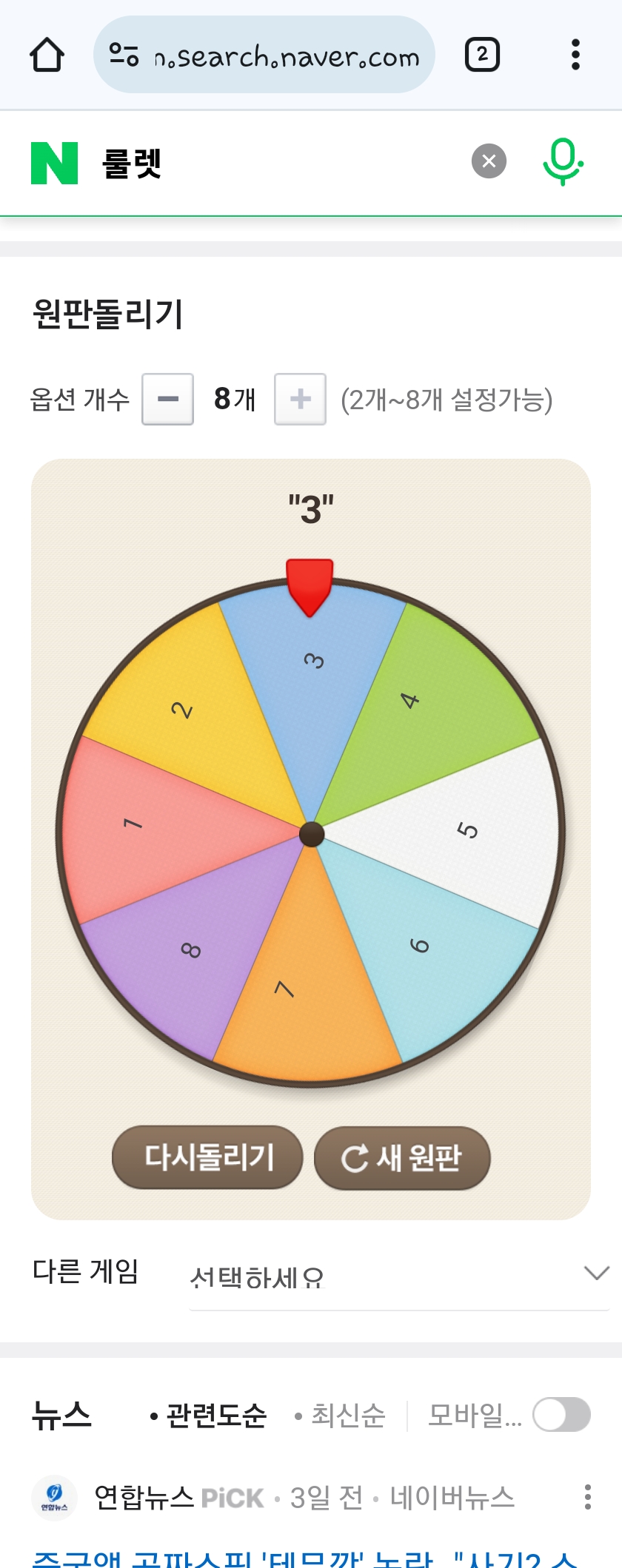Toggle the 모바일 news switch
The height and width of the screenshot is (1568, 622).
tap(561, 1415)
